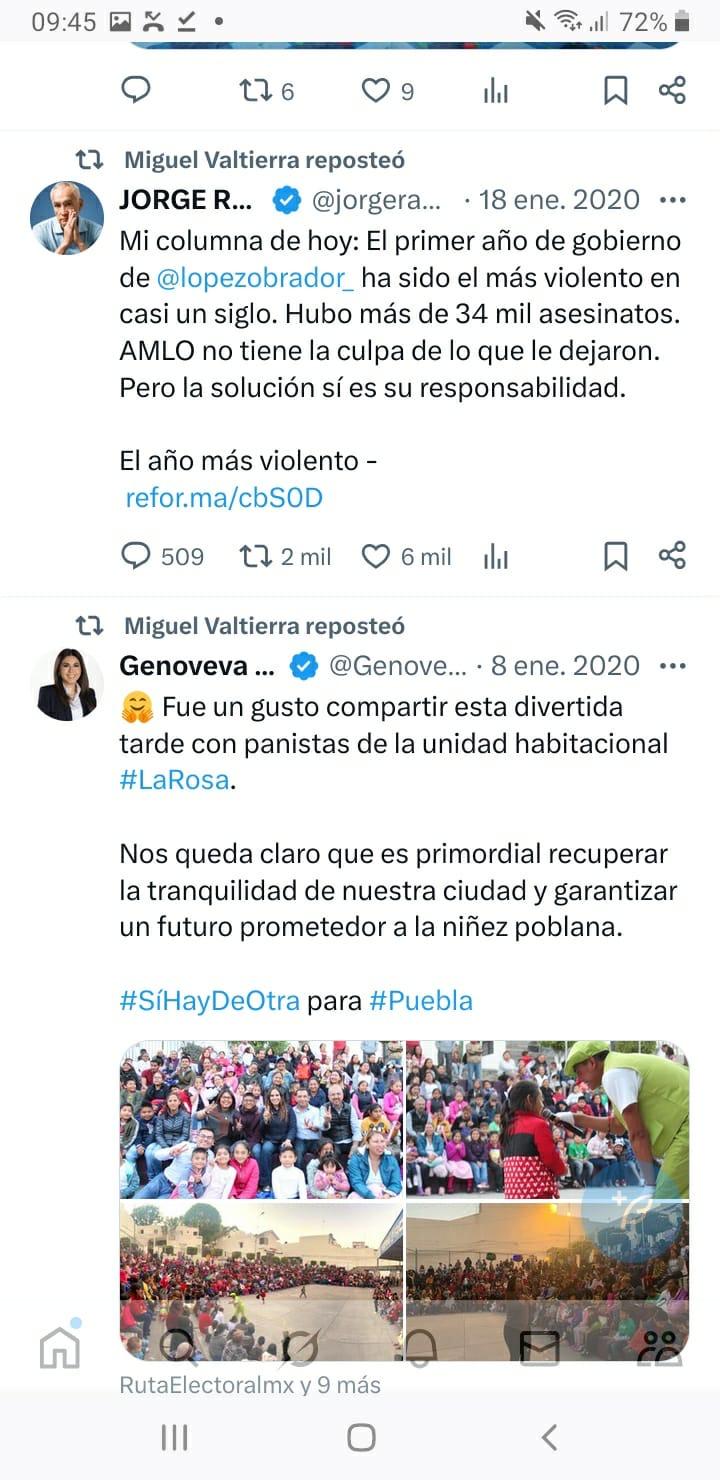This screenshot has width=720, height=1480.
Task: Open the crowd group photo in Genoveva's tweet
Action: tap(261, 1120)
